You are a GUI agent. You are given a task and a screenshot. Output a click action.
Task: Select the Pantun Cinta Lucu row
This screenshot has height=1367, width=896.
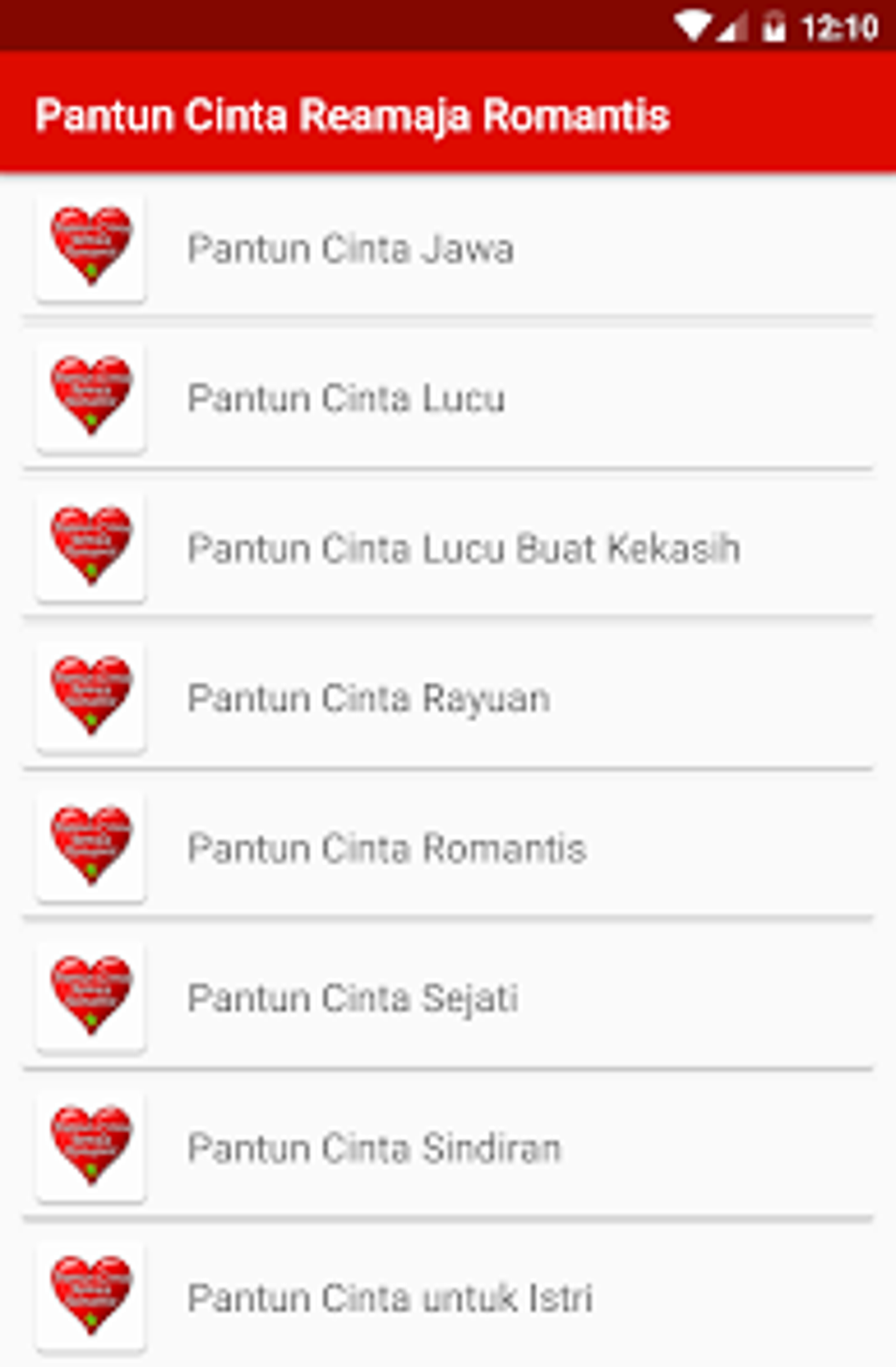[347, 399]
